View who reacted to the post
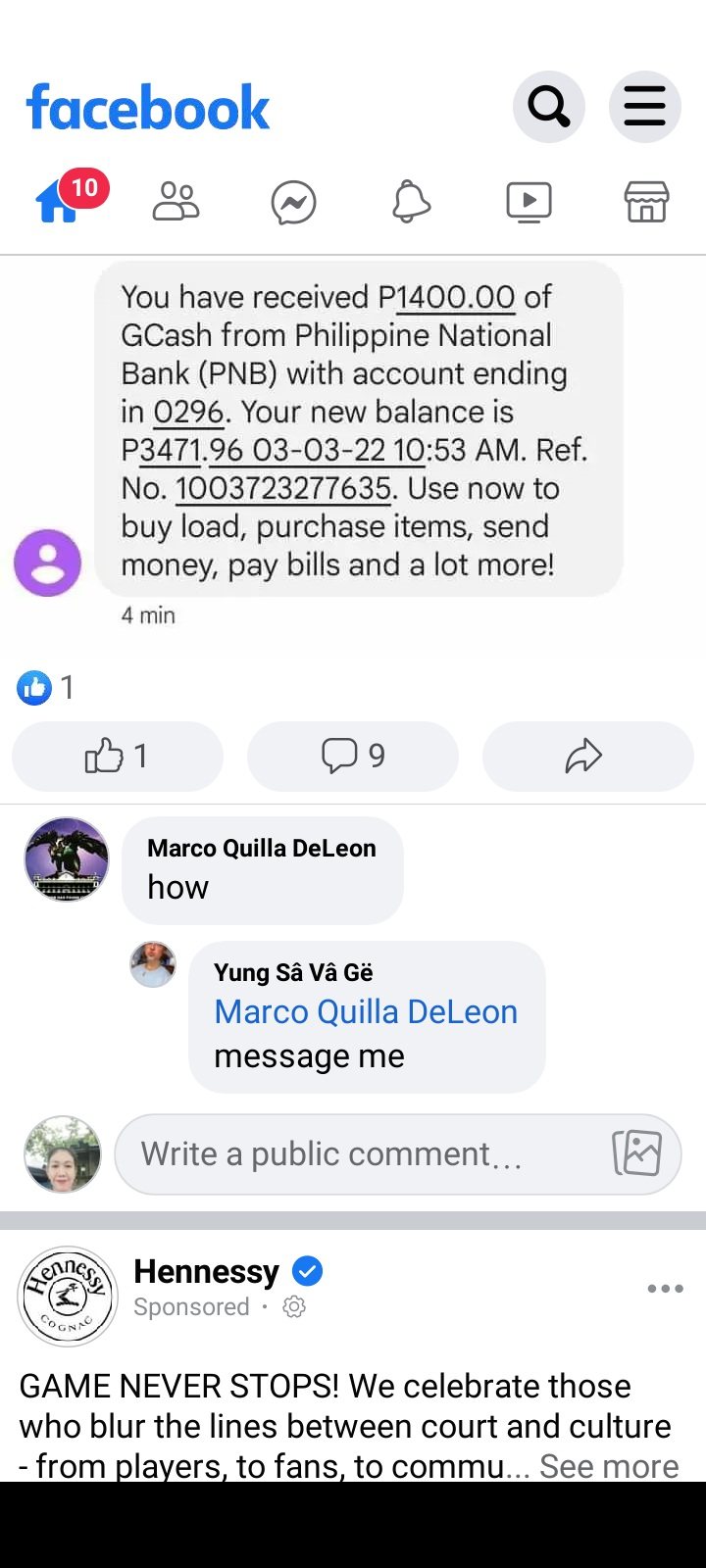 click(x=46, y=687)
